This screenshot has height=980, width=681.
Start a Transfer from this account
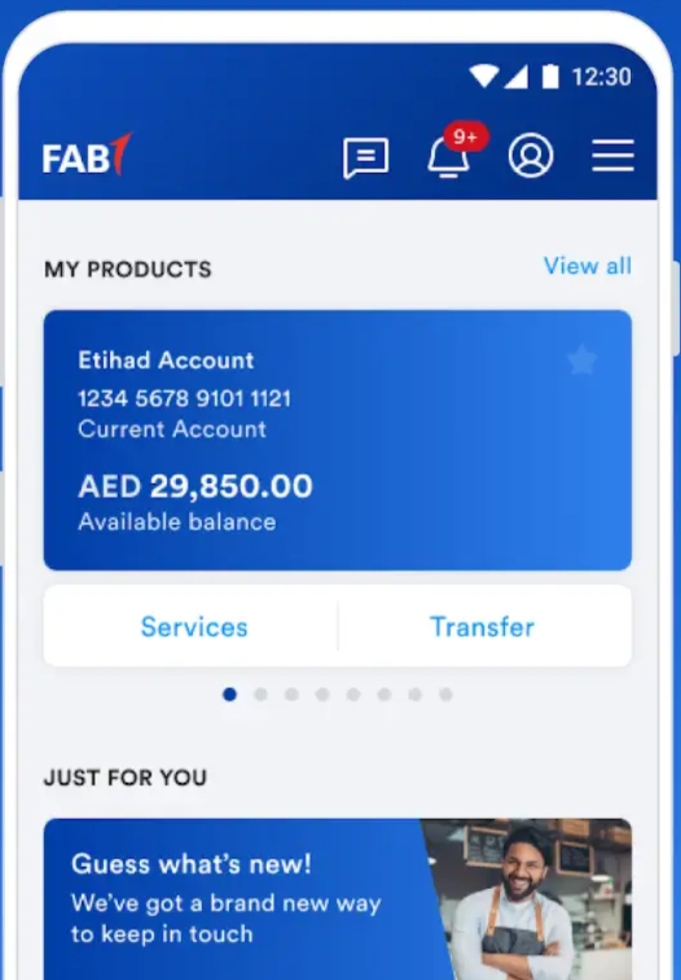click(x=482, y=627)
